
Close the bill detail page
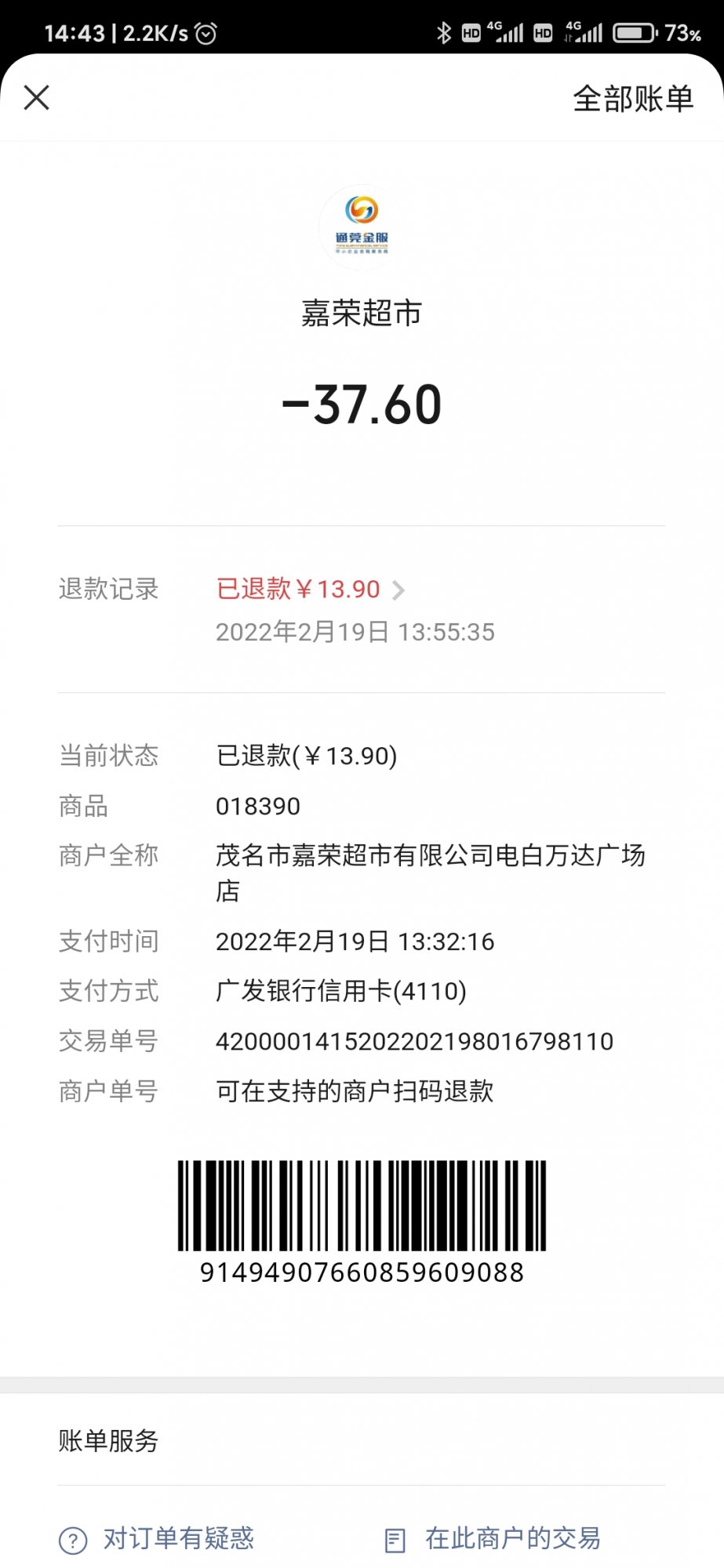(x=37, y=98)
